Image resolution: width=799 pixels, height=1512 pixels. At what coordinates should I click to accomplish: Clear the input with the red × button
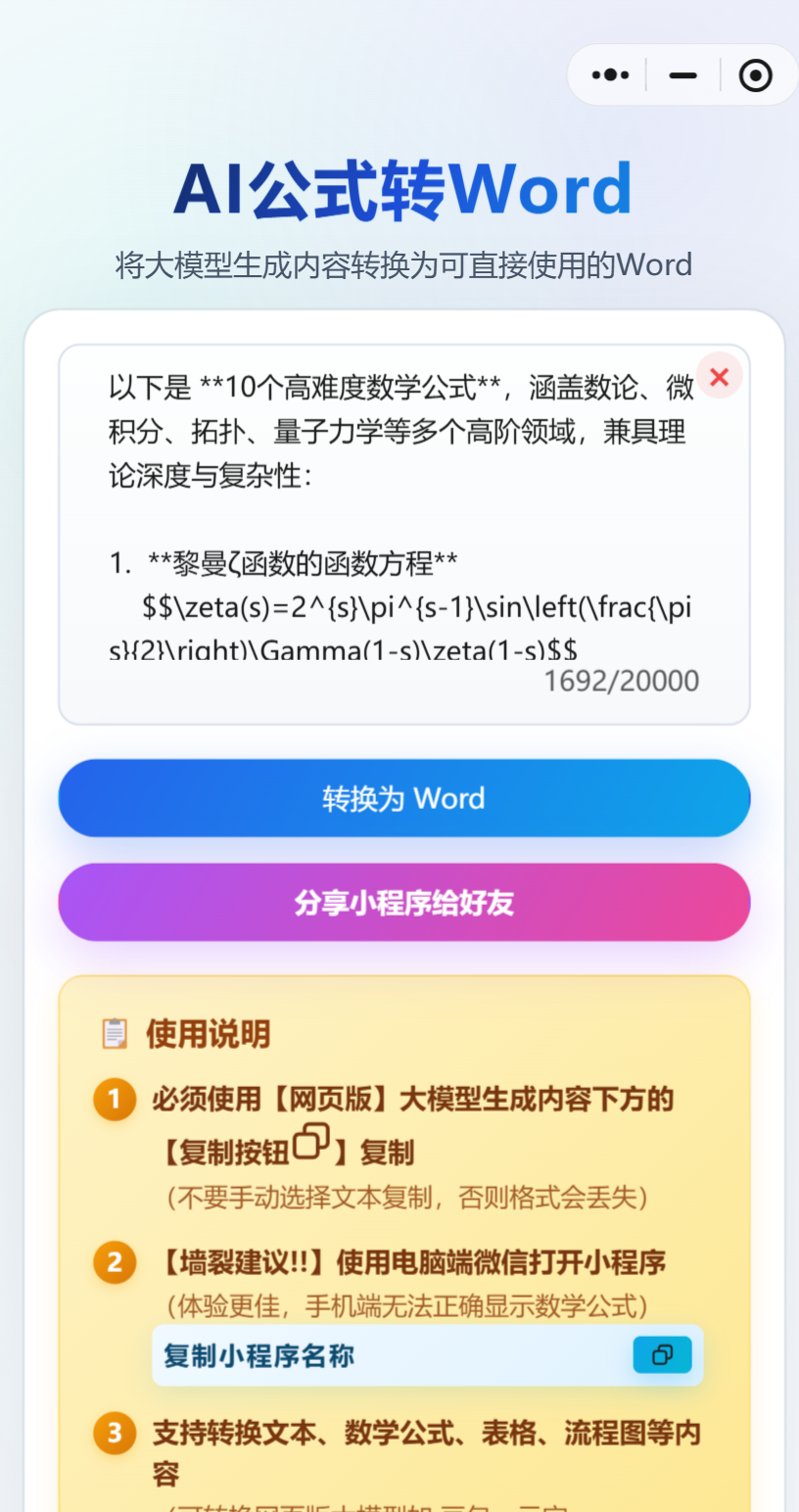click(720, 377)
